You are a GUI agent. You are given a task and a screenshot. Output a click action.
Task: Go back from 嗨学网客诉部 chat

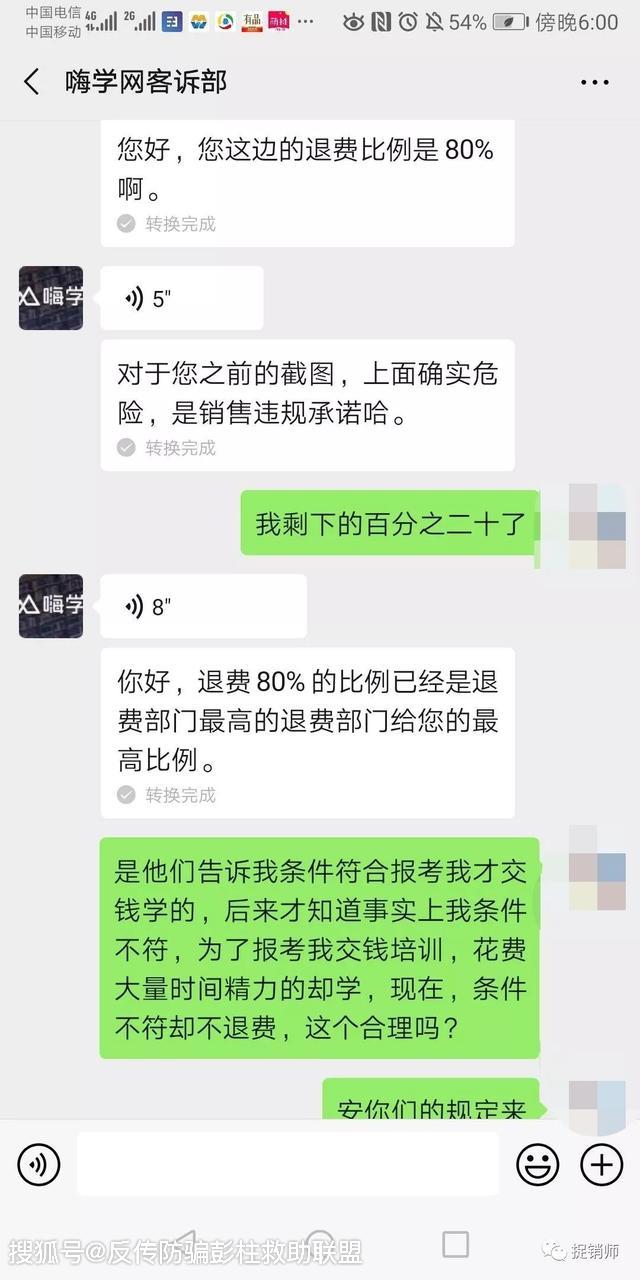pyautogui.click(x=32, y=82)
